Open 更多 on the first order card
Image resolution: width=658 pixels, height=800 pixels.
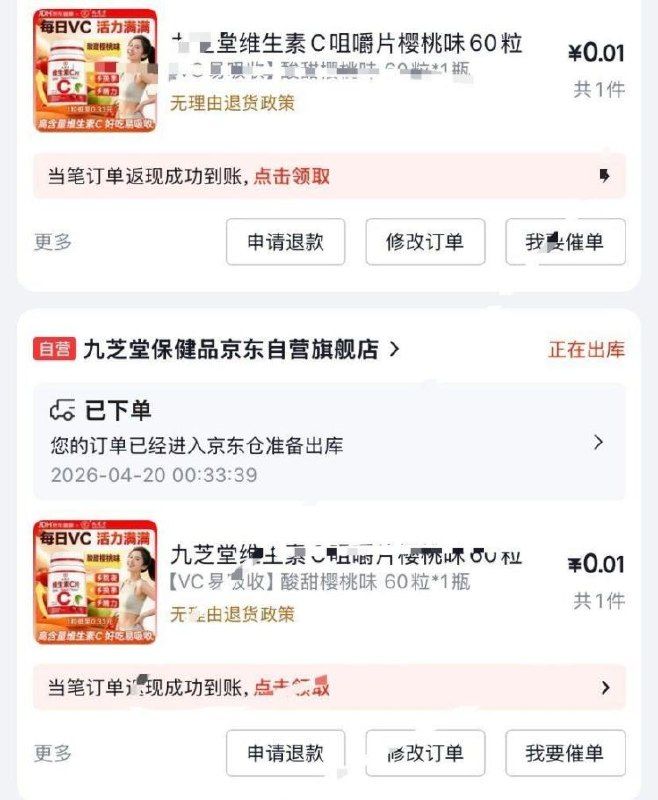tap(53, 242)
